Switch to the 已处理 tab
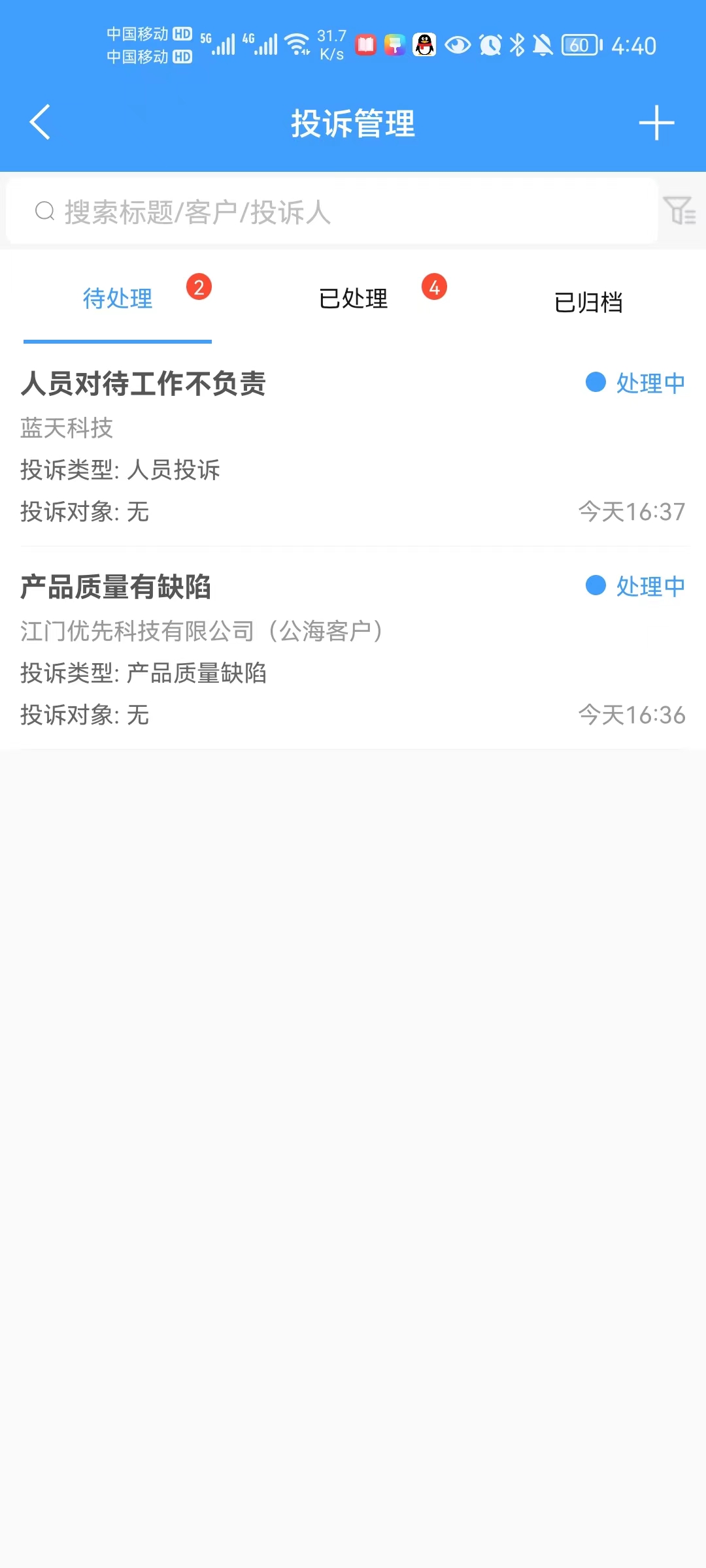This screenshot has width=706, height=1568. coord(353,299)
